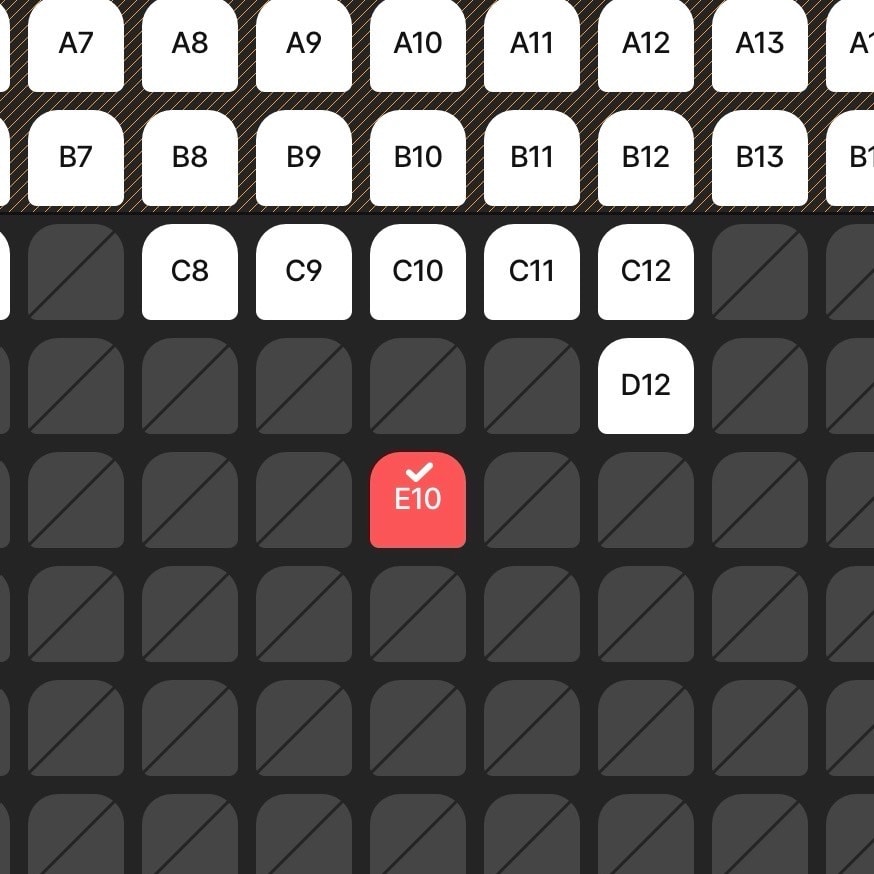The image size is (874, 874).
Task: Tap available seat D12
Action: [x=646, y=386]
